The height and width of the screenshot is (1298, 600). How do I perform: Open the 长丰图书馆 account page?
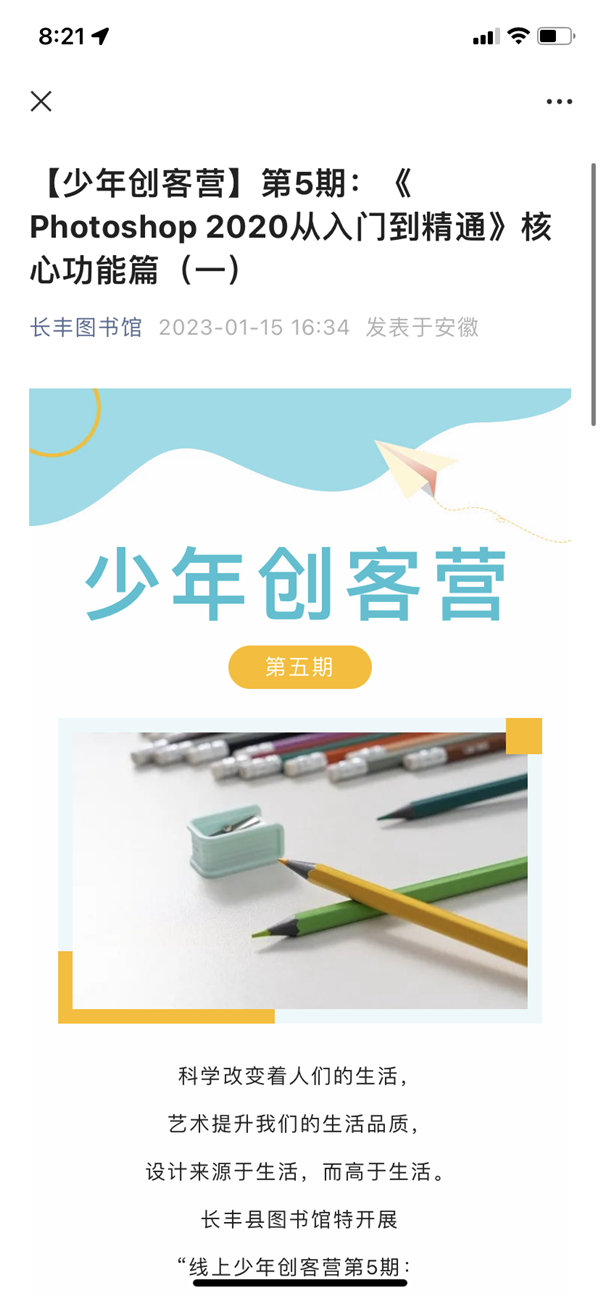click(86, 327)
